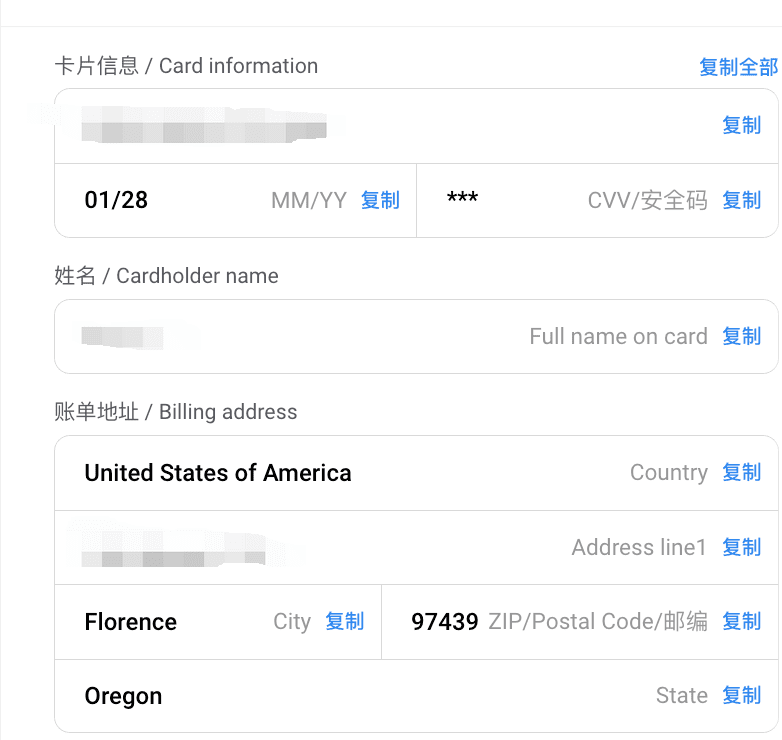
Task: Copy the card number
Action: pos(741,126)
